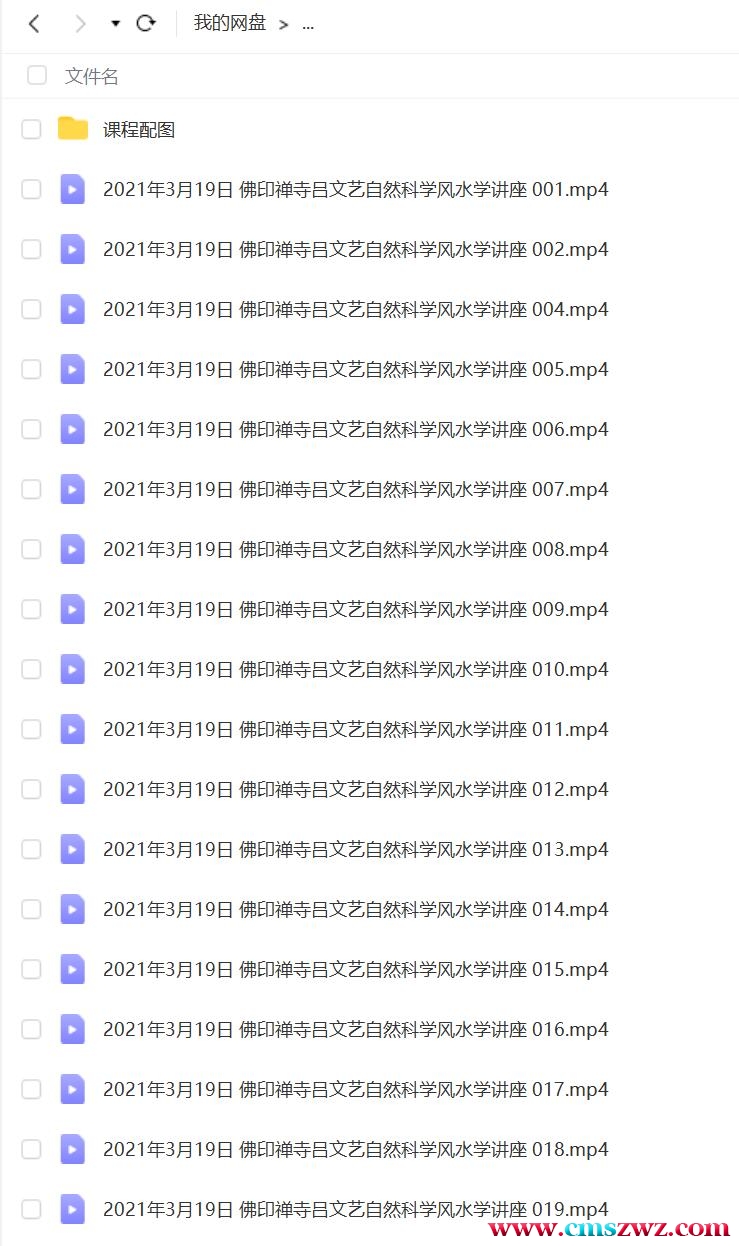Open video 风水学讲座 008.mp4
This screenshot has height=1246, width=739.
point(355,550)
